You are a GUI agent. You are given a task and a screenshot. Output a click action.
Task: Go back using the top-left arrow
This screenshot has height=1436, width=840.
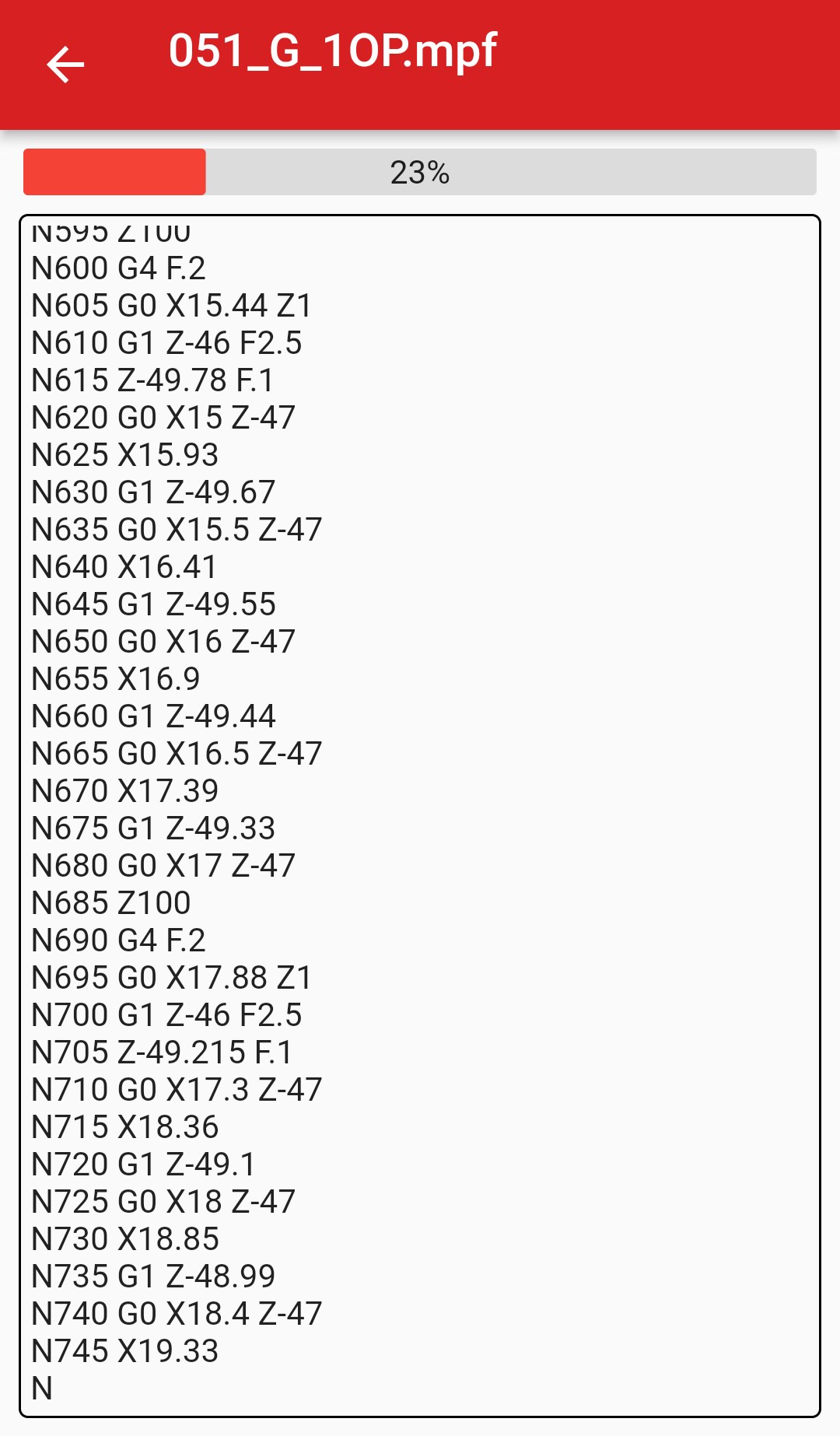(x=65, y=65)
